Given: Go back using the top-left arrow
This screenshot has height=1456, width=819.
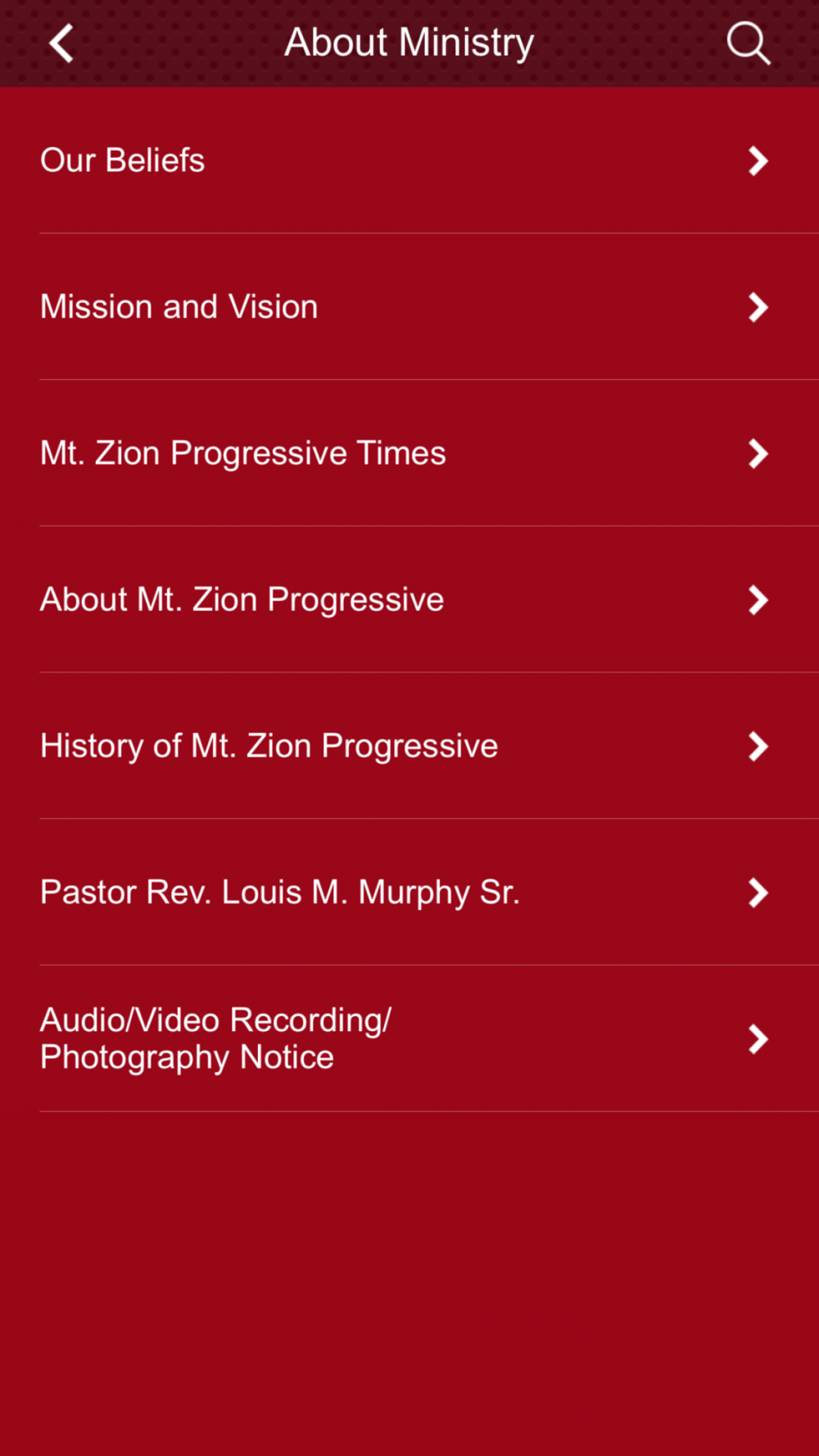Looking at the screenshot, I should click(61, 43).
